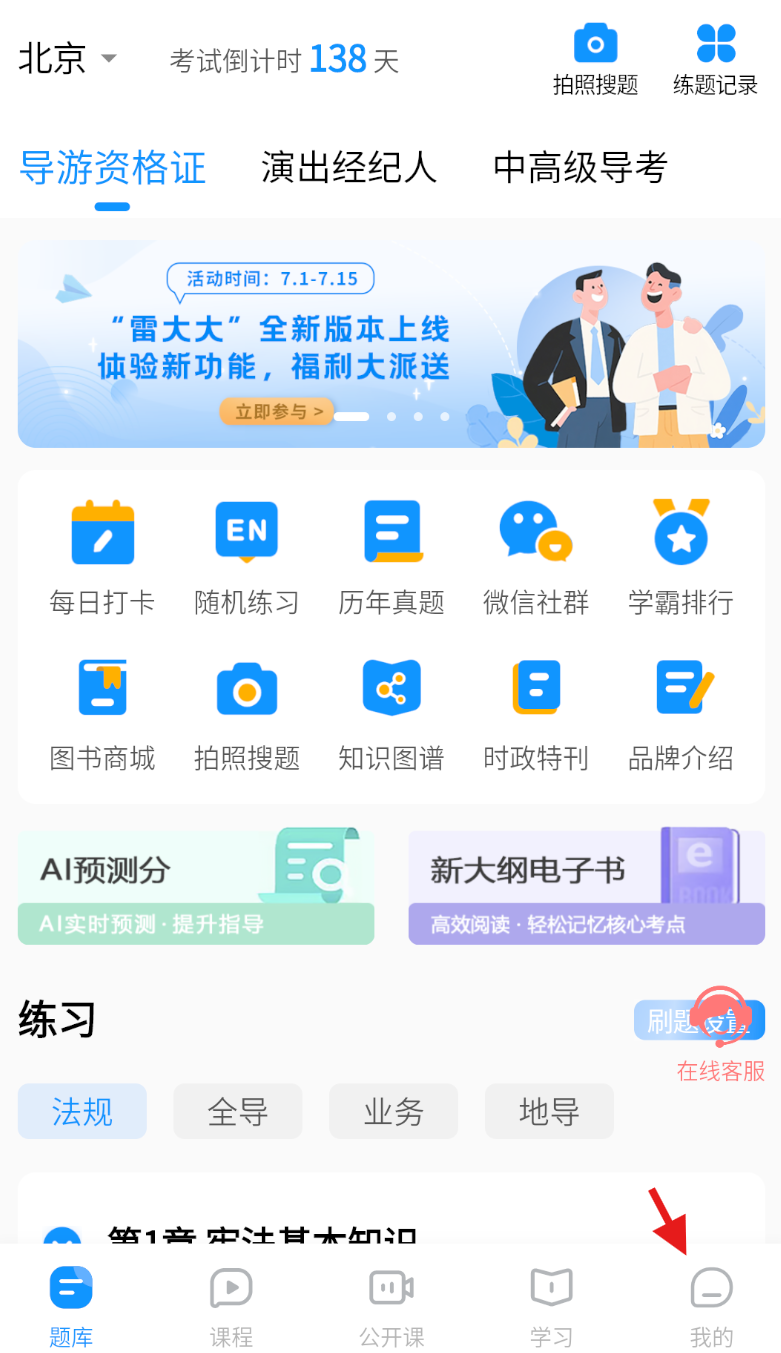Start 随机练习 random practice
Viewport: 781px width, 1353px height.
(246, 556)
